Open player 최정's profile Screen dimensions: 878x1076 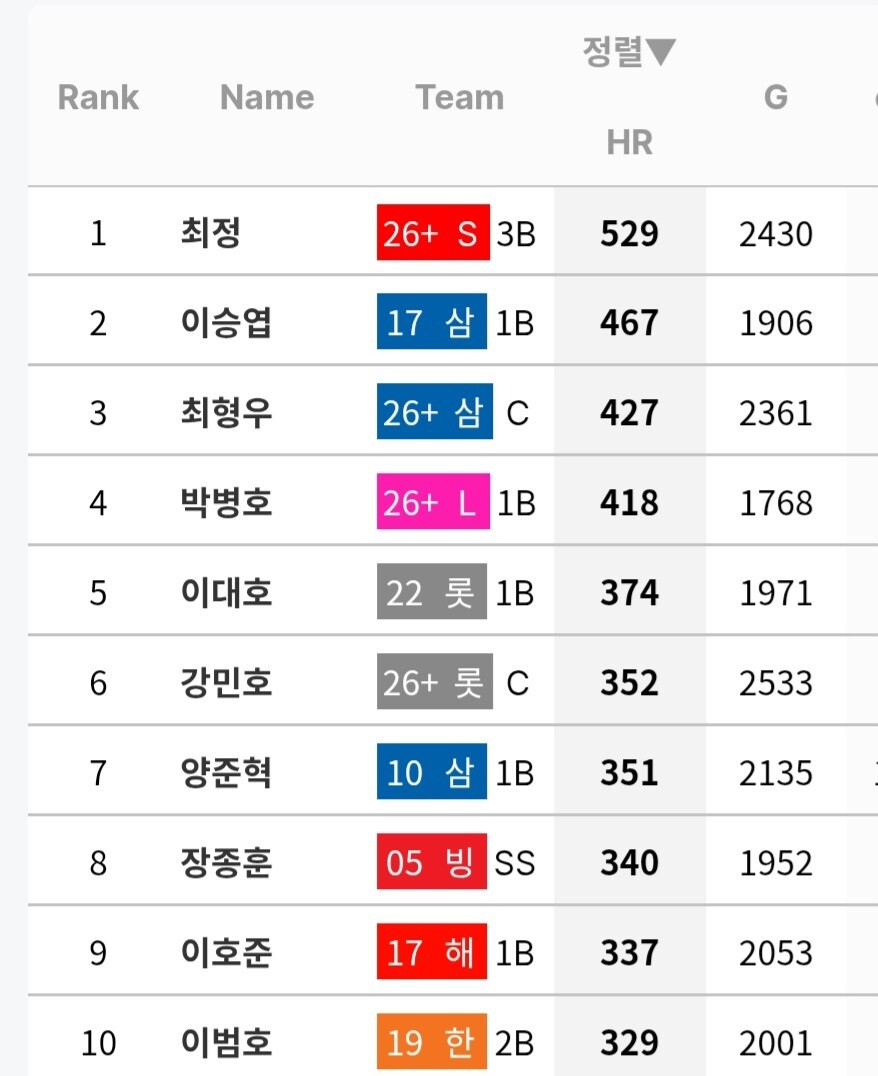(210, 233)
